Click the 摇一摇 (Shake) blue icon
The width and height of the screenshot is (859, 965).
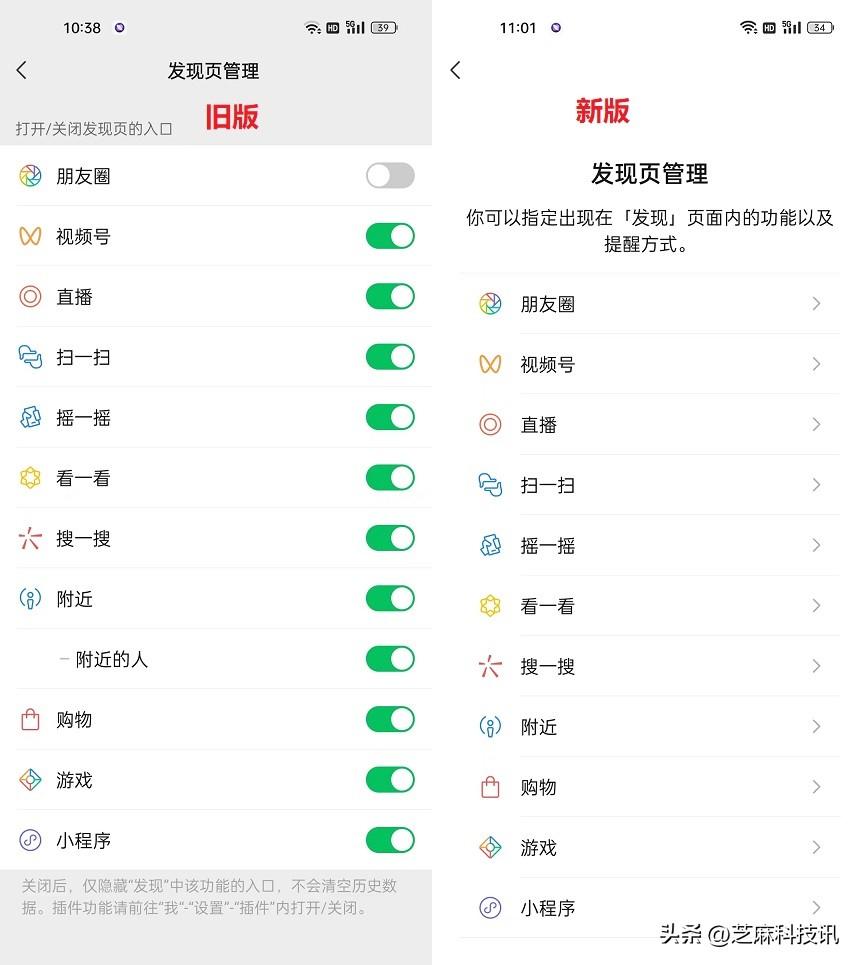coord(31,418)
